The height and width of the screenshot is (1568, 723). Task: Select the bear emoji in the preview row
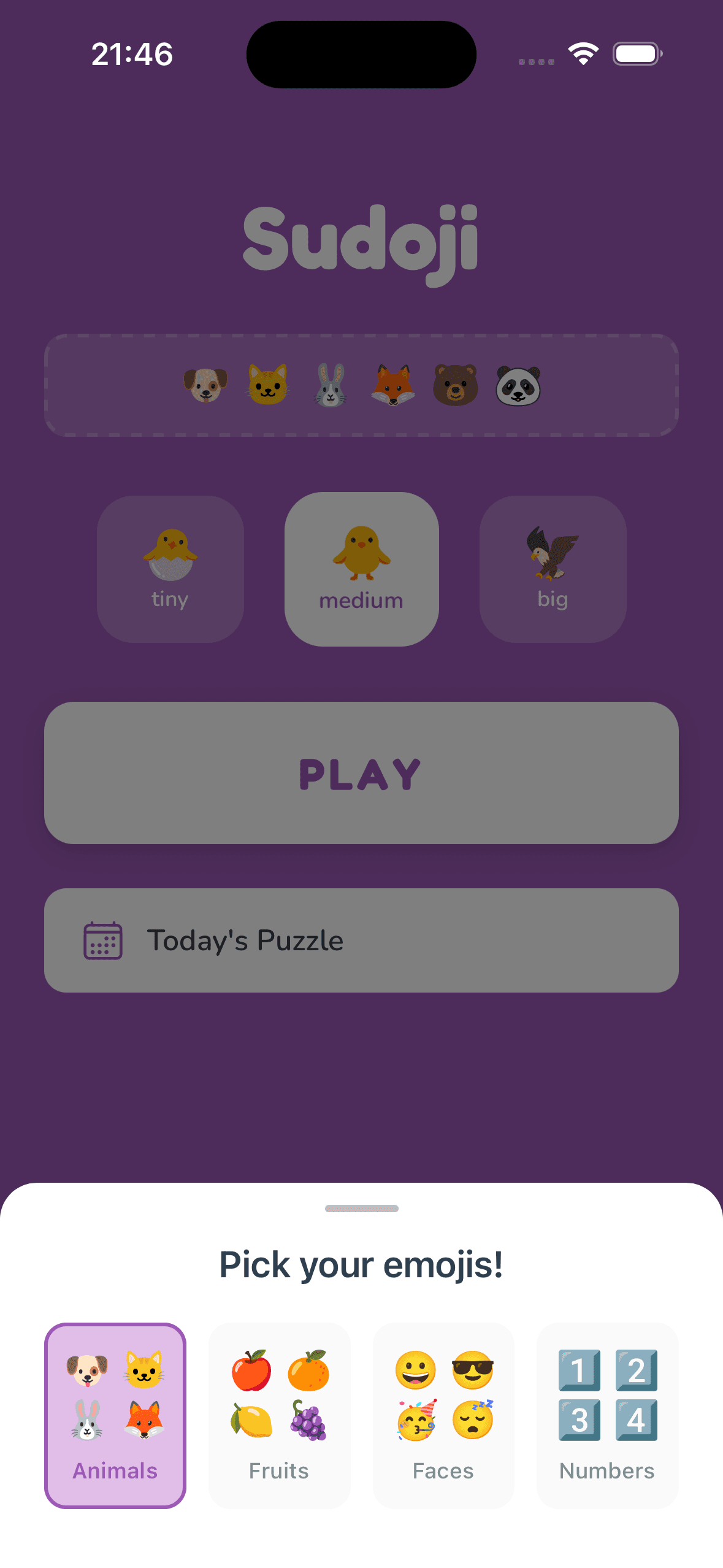(455, 385)
